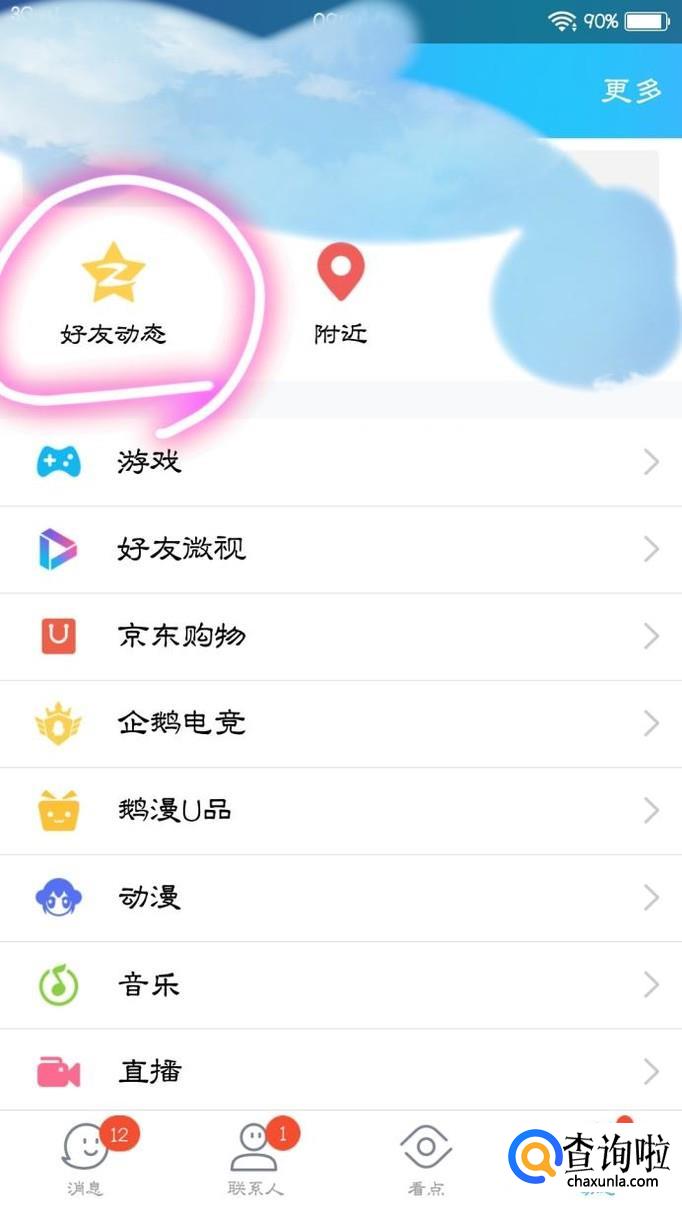This screenshot has height=1212, width=682.
Task: Tap the 动漫 row
Action: pos(340,897)
